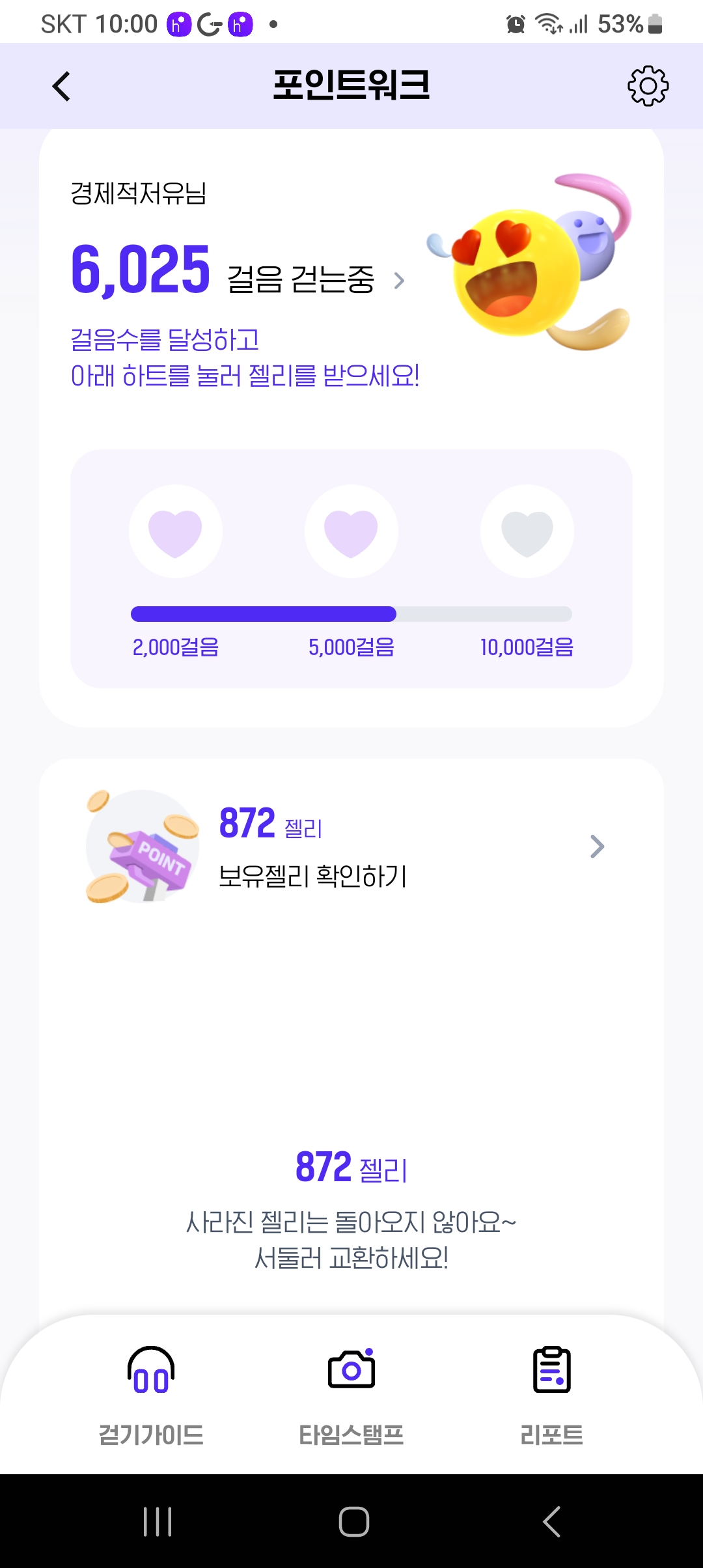
Task: Go back using the top arrow
Action: click(61, 87)
